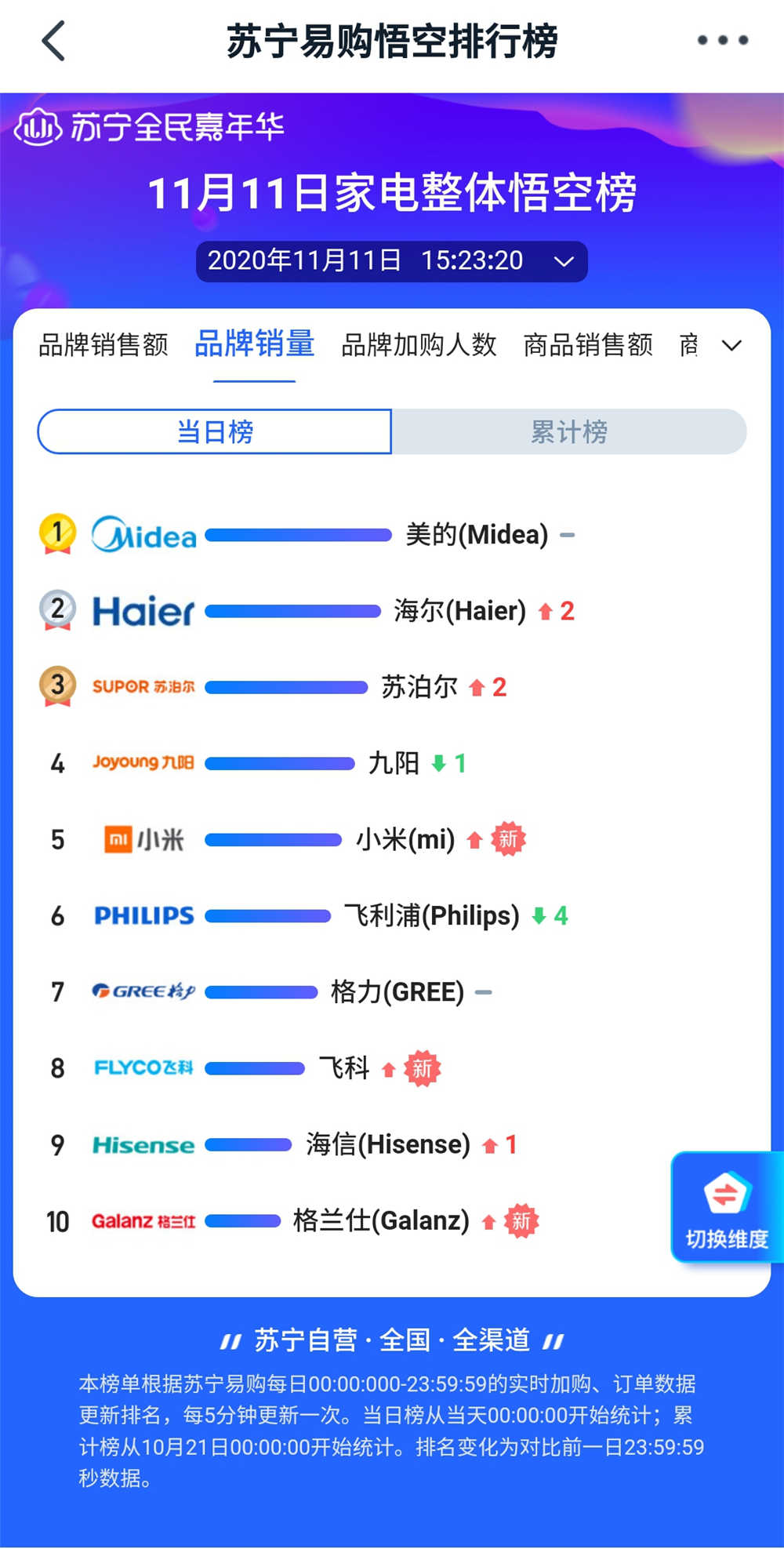Switch to 累计榜 segment
This screenshot has width=784, height=1549.
click(568, 431)
